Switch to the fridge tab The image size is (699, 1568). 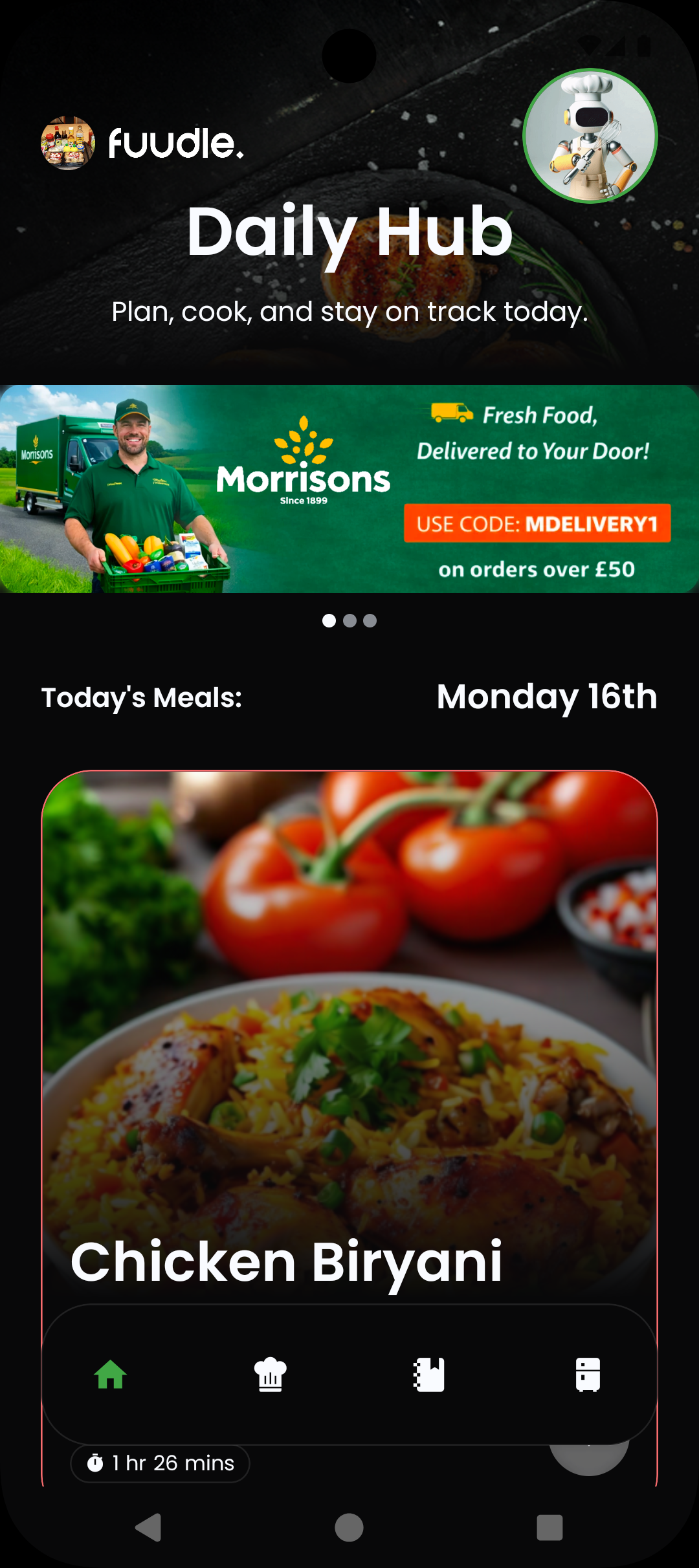tap(588, 1375)
